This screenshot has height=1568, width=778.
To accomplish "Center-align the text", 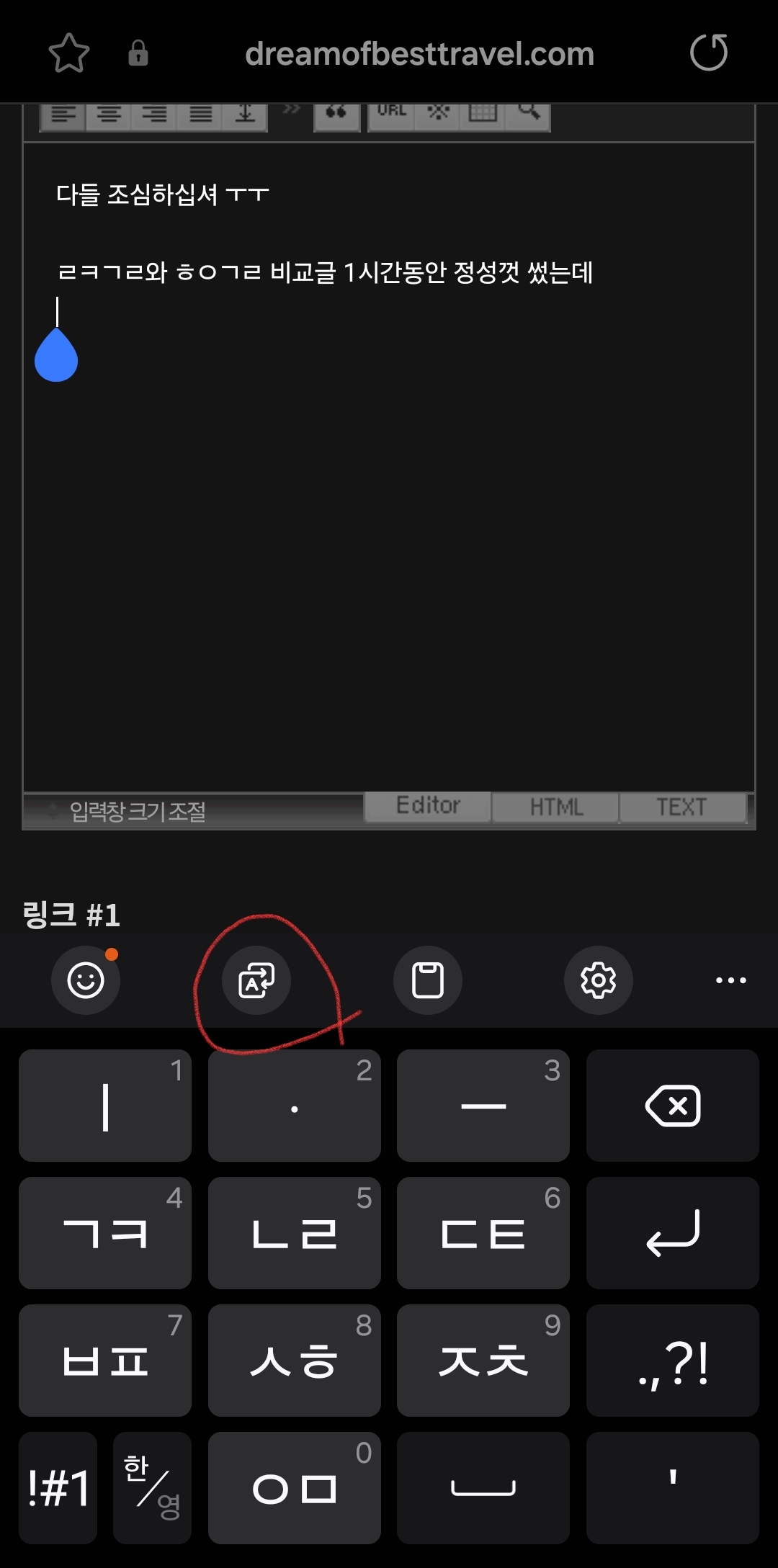I will coord(109,115).
